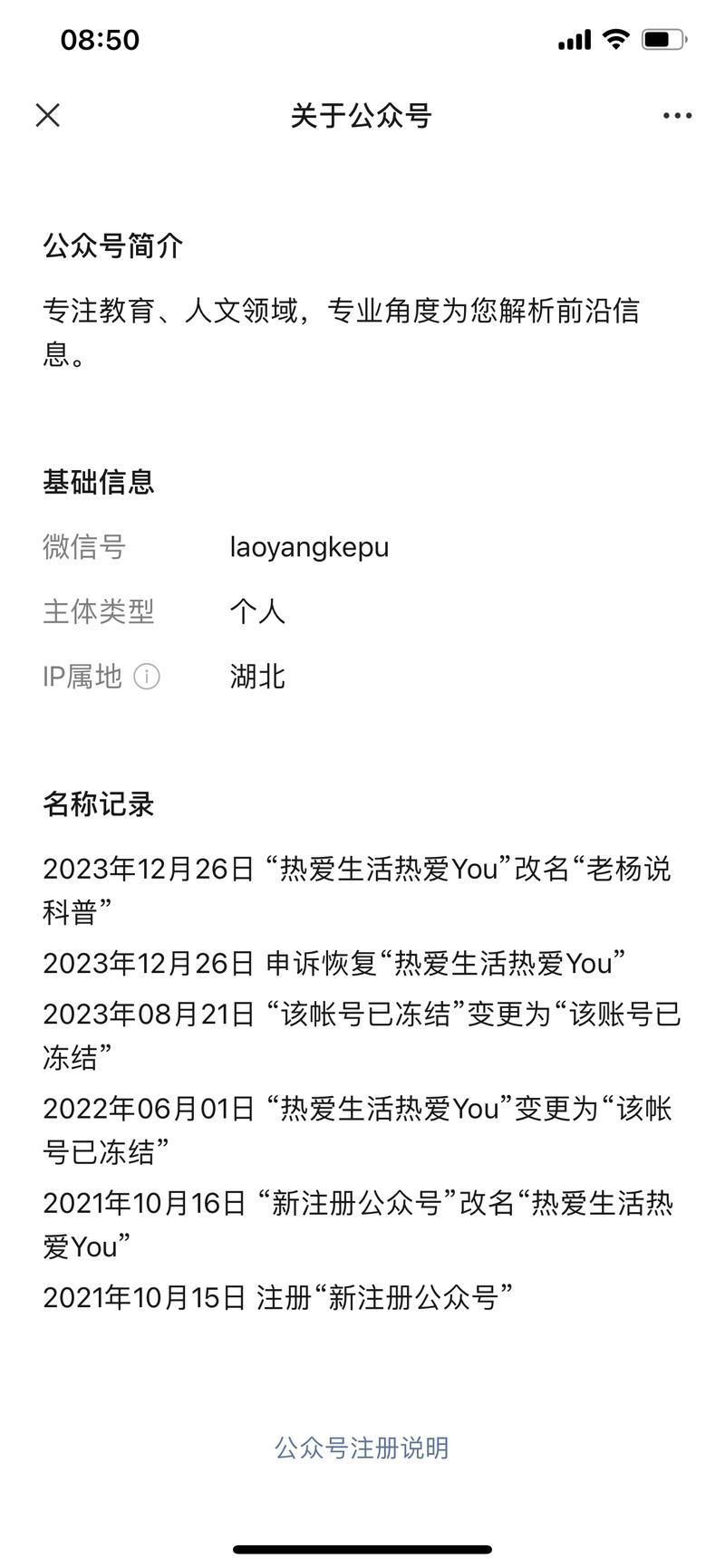Open the 公众号注册说明 link
Image resolution: width=725 pixels, height=1568 pixels.
(x=362, y=1448)
